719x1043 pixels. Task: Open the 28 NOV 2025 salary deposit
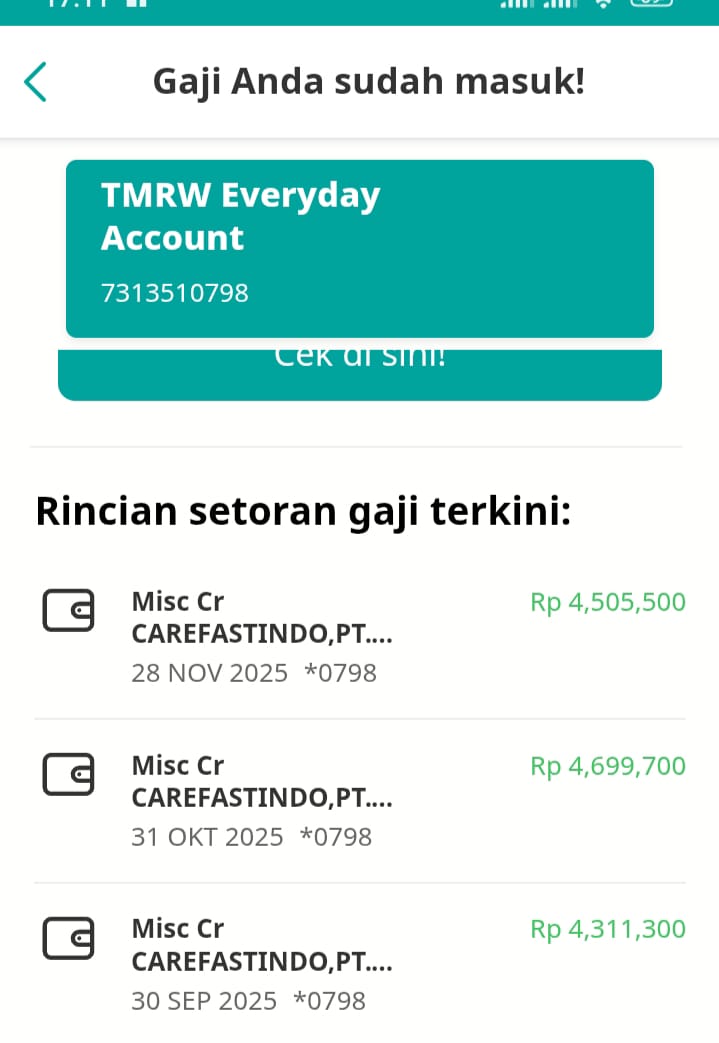pos(360,637)
